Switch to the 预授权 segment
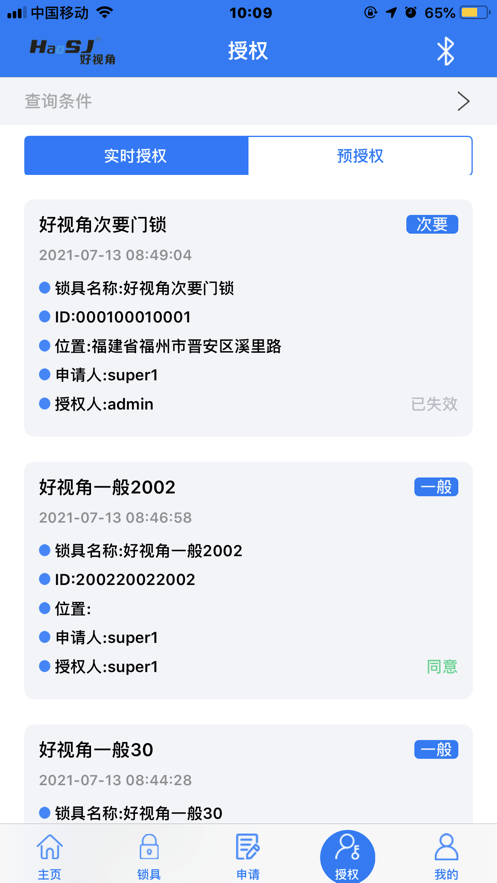Image resolution: width=497 pixels, height=883 pixels. coord(360,155)
